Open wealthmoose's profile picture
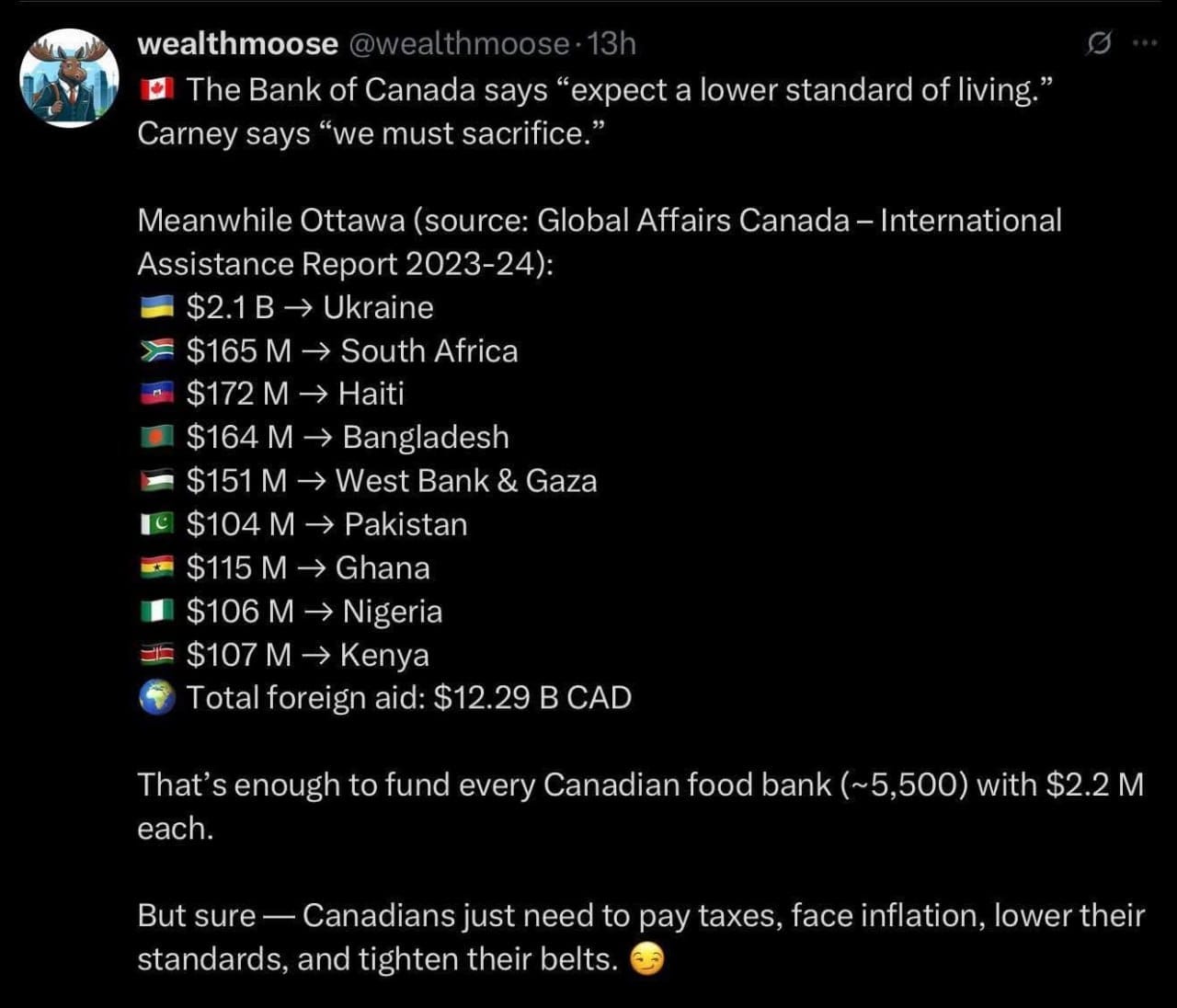The image size is (1177, 1008). click(x=70, y=78)
